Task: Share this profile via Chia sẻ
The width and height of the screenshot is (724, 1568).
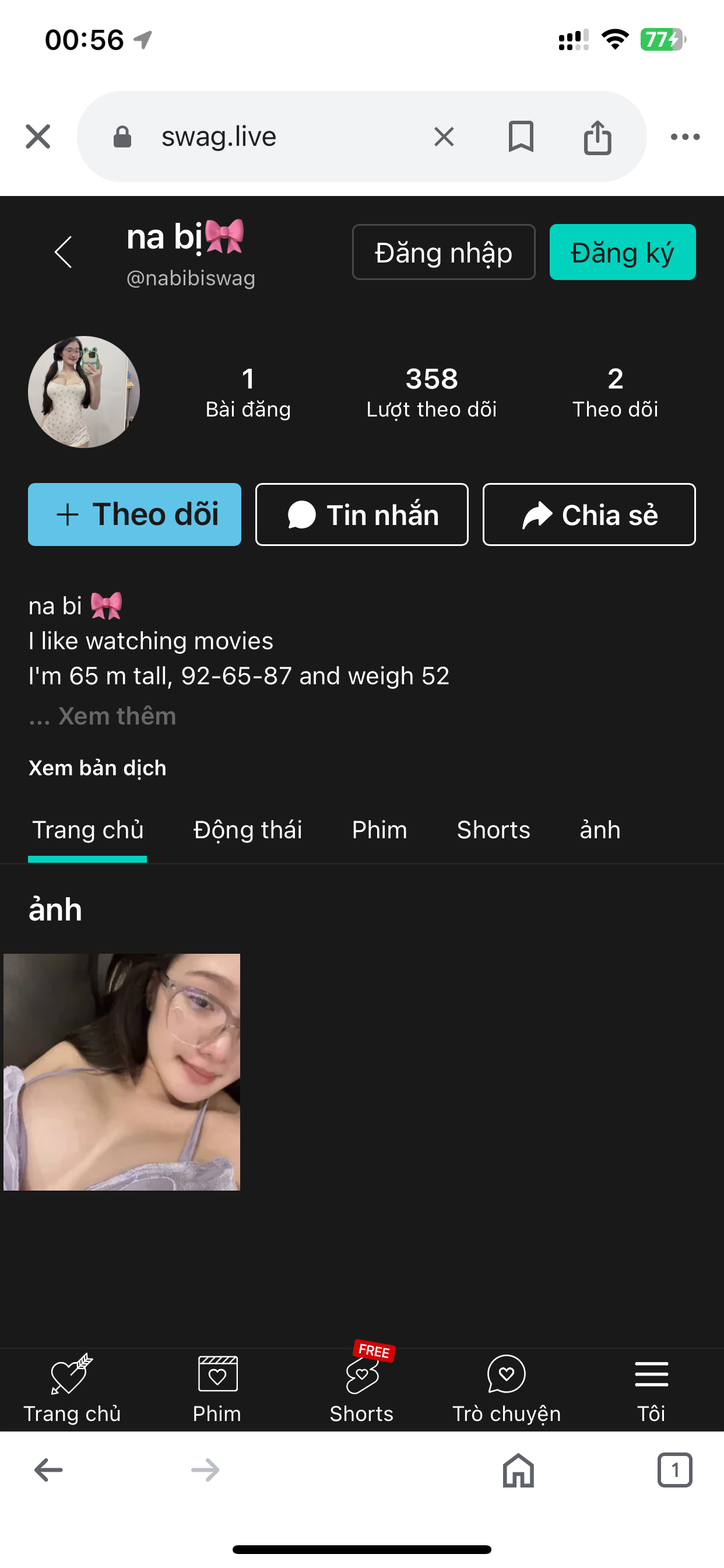Action: (589, 514)
